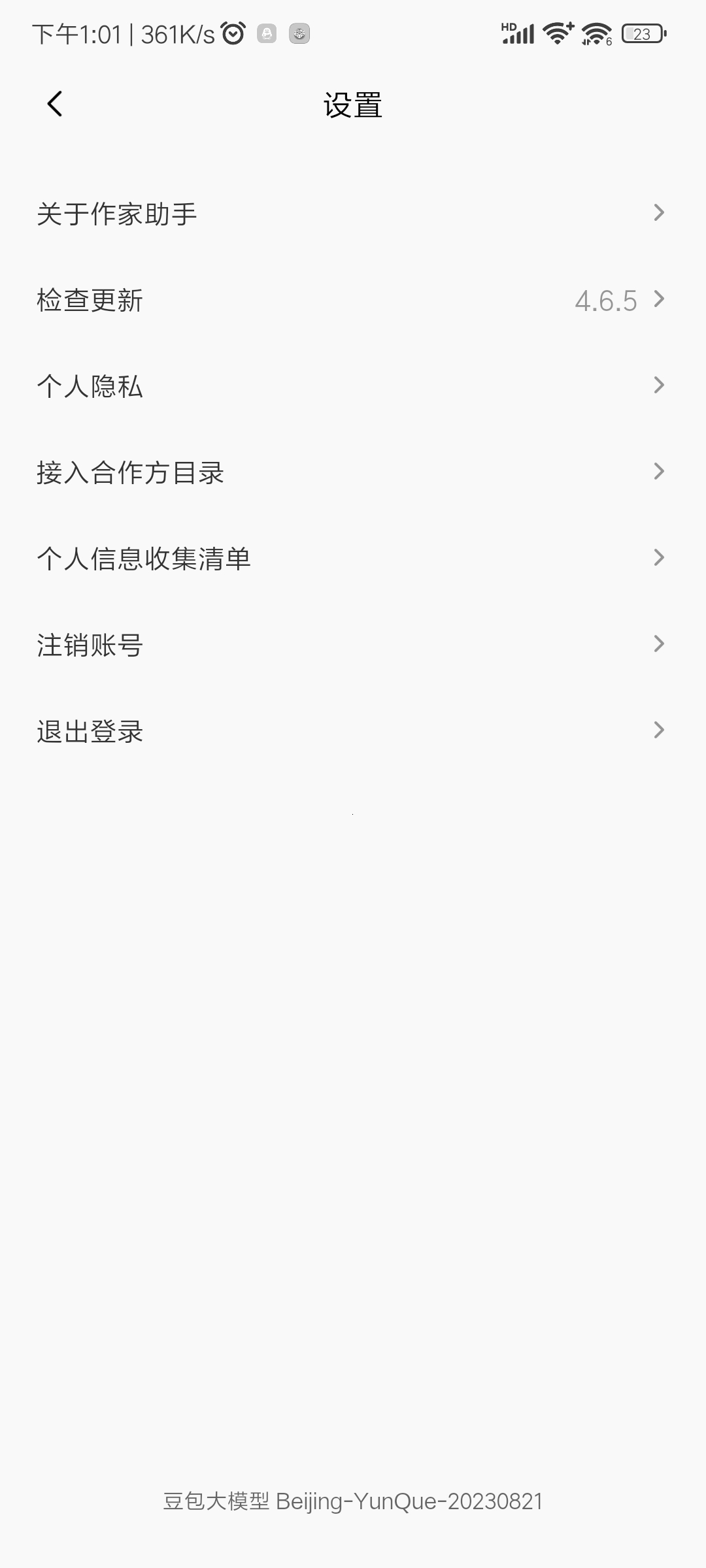Click the version number 4.6.5
Viewport: 706px width, 1568px height.
point(605,299)
